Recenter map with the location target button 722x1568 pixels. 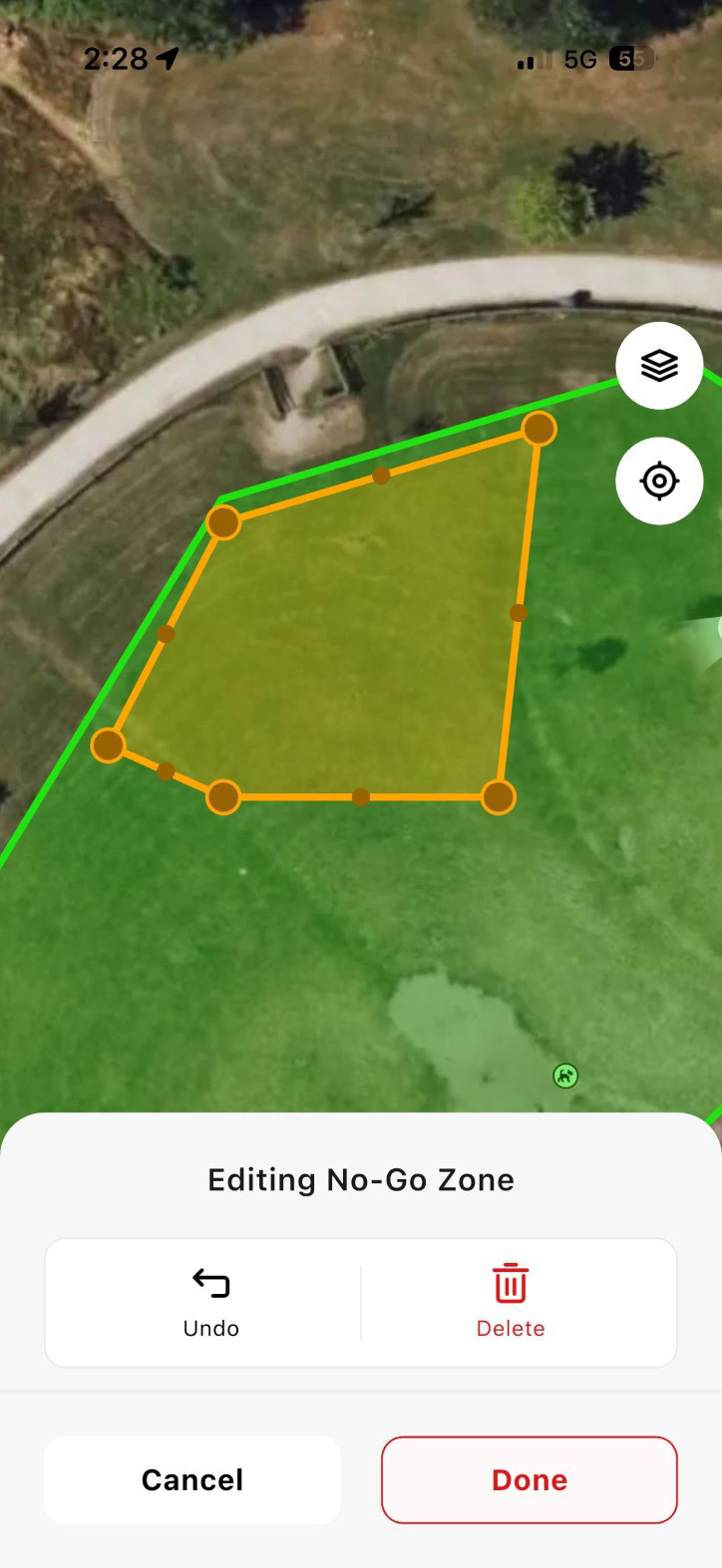coord(659,481)
